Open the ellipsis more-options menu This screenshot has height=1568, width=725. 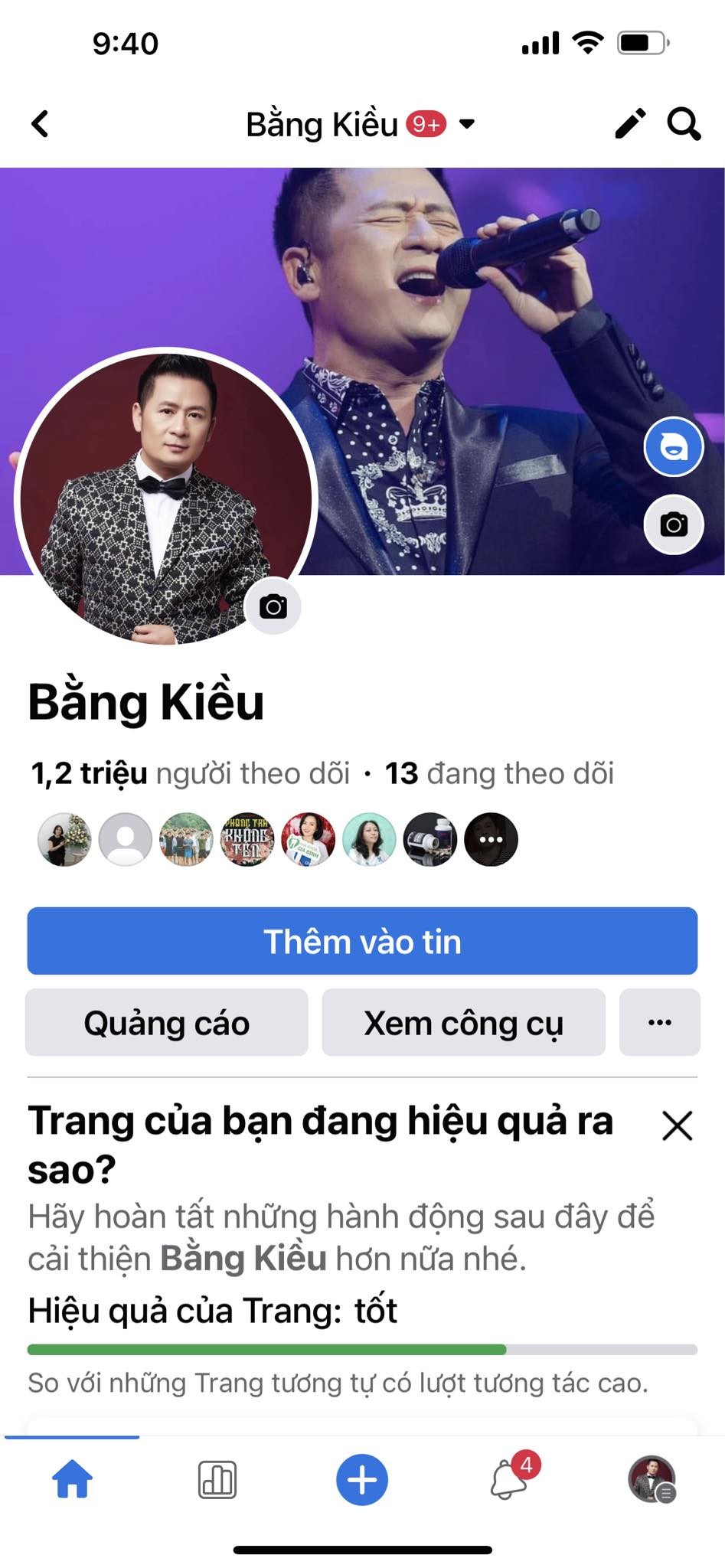coord(660,1022)
